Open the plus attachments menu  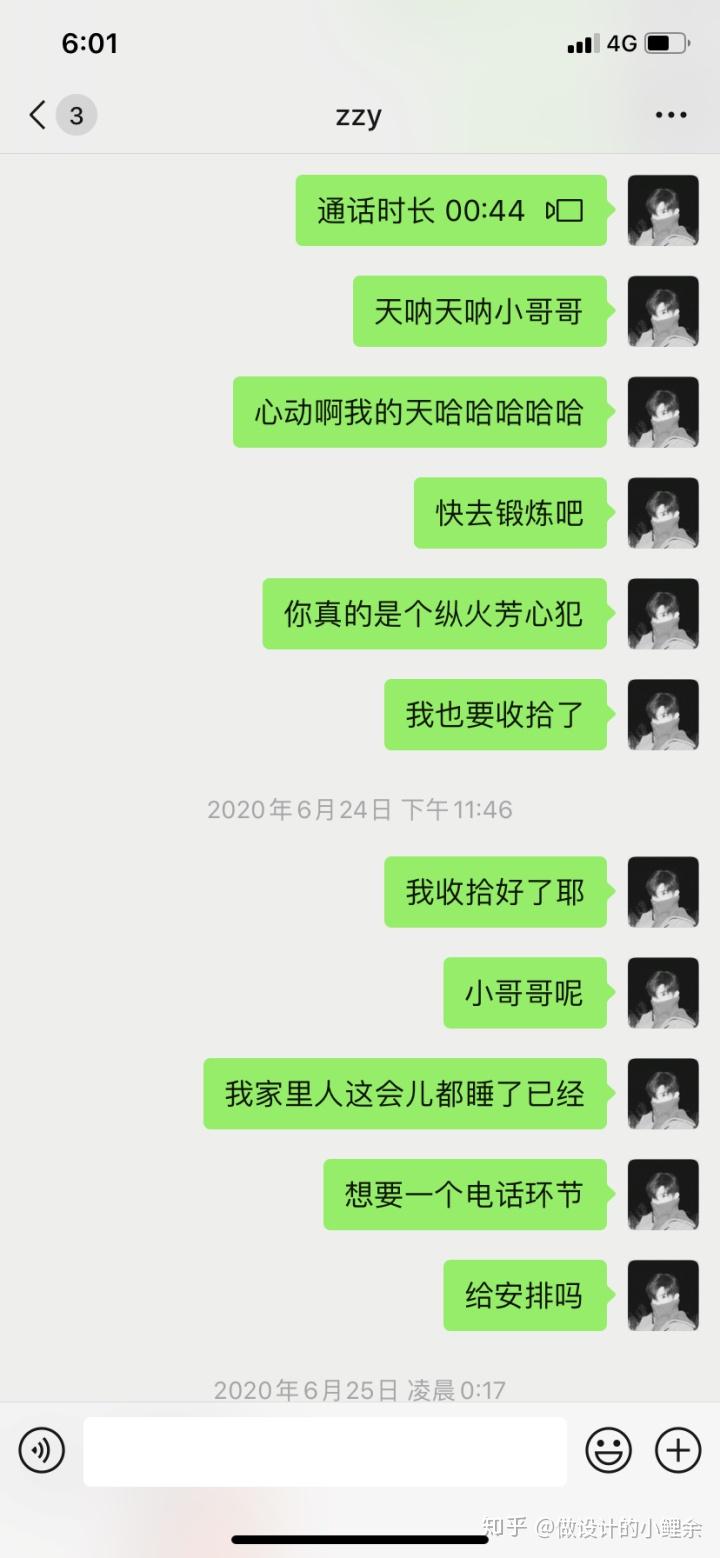pos(678,1450)
